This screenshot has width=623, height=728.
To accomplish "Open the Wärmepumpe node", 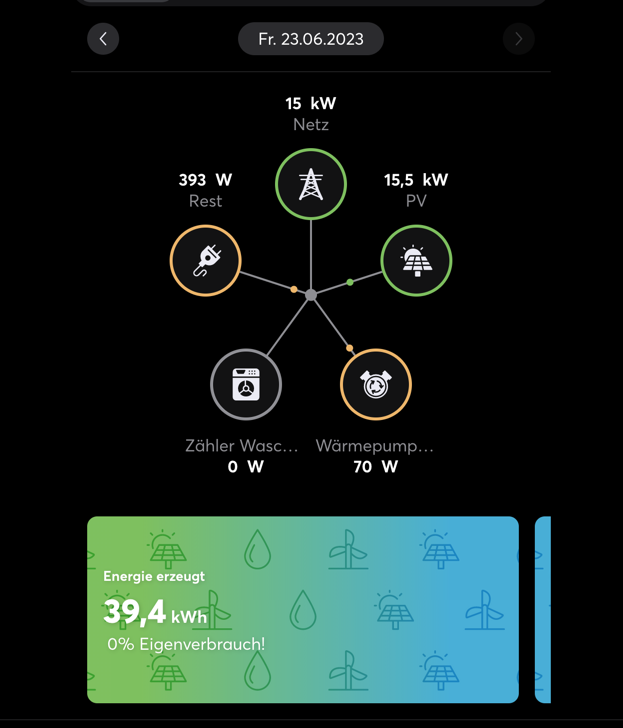I will 376,385.
